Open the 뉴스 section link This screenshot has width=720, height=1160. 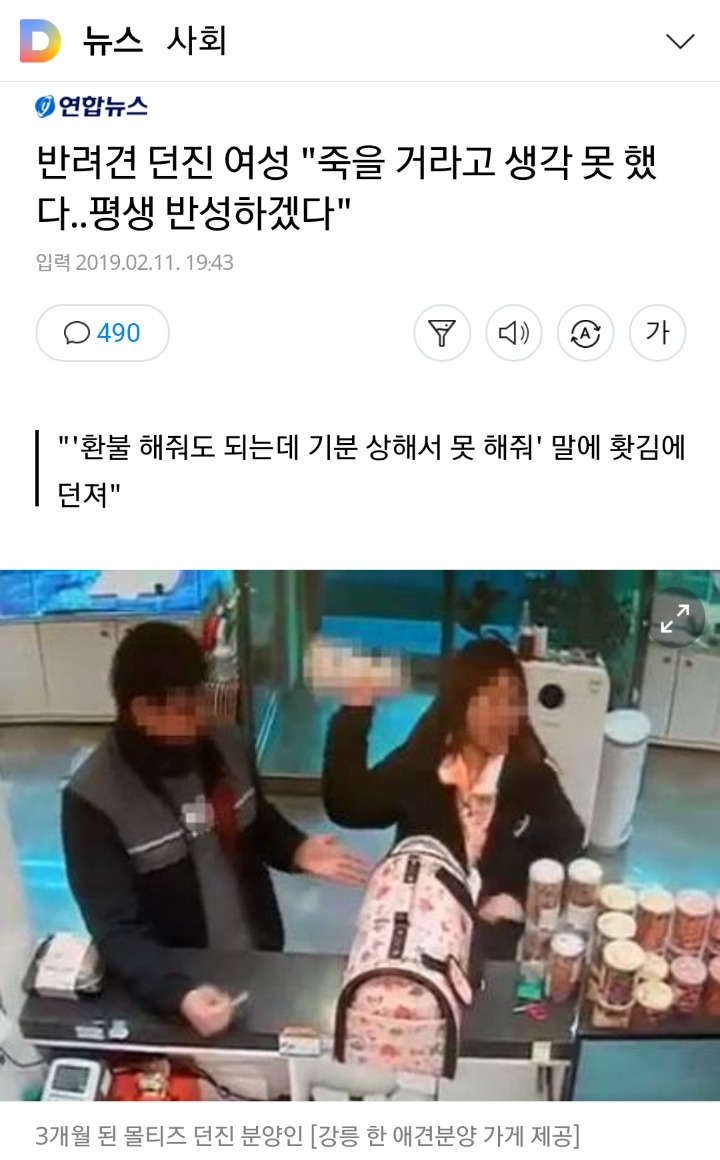(112, 40)
